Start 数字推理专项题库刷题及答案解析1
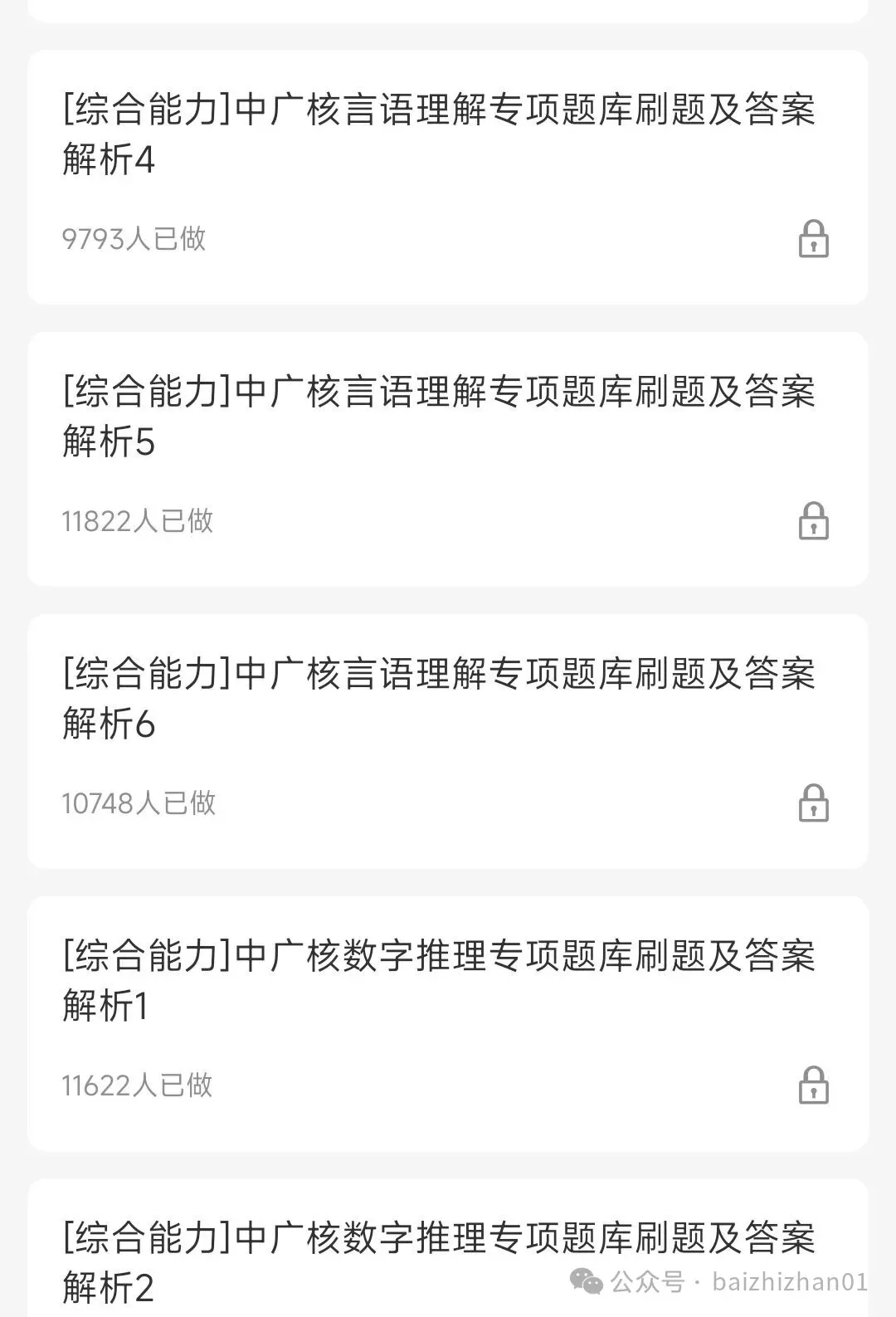The image size is (896, 1317). pyautogui.click(x=440, y=980)
